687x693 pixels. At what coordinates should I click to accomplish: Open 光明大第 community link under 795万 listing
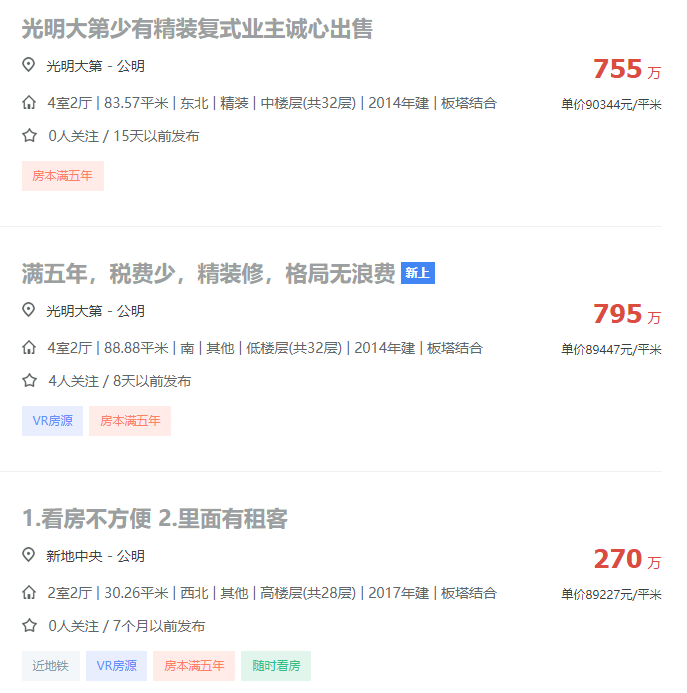[74, 311]
